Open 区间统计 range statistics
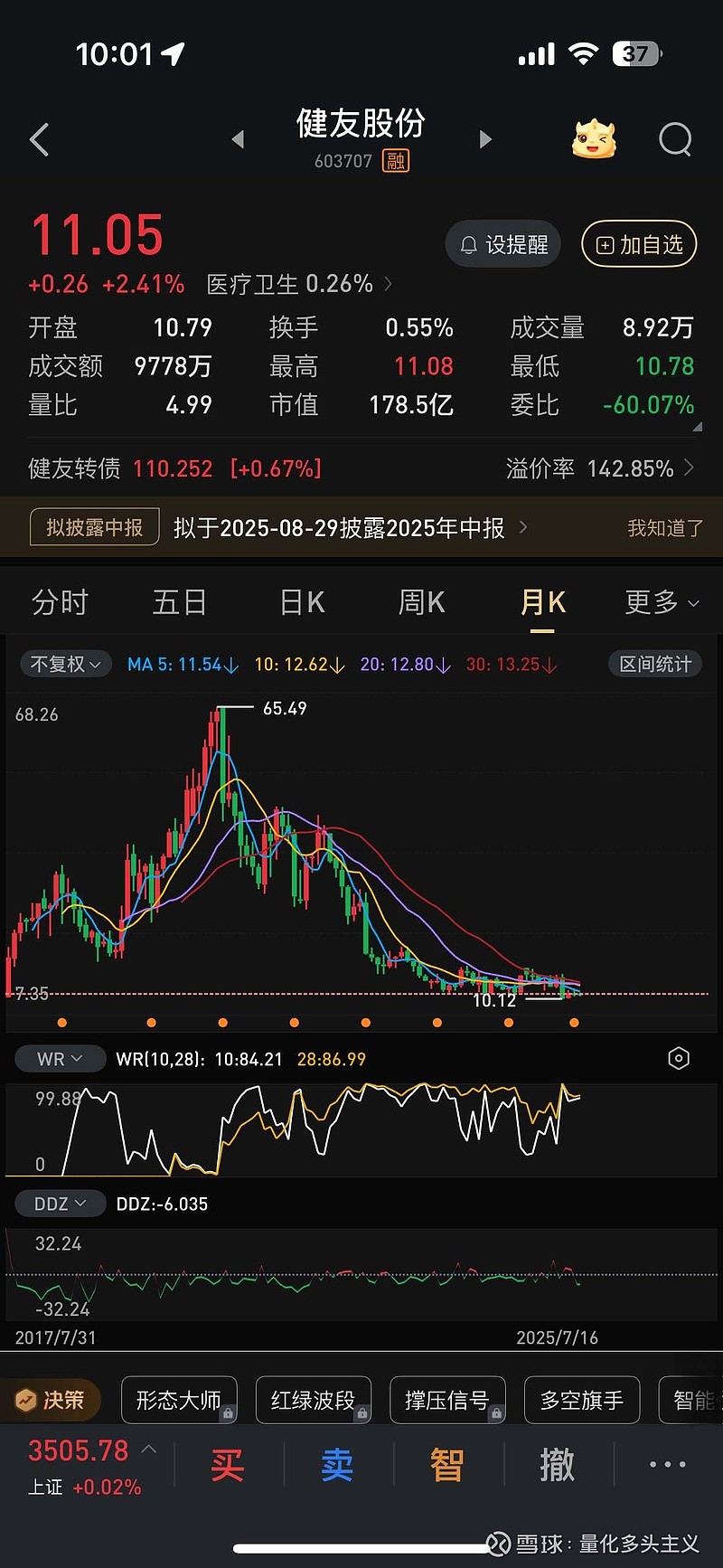This screenshot has width=723, height=1568. tap(655, 665)
